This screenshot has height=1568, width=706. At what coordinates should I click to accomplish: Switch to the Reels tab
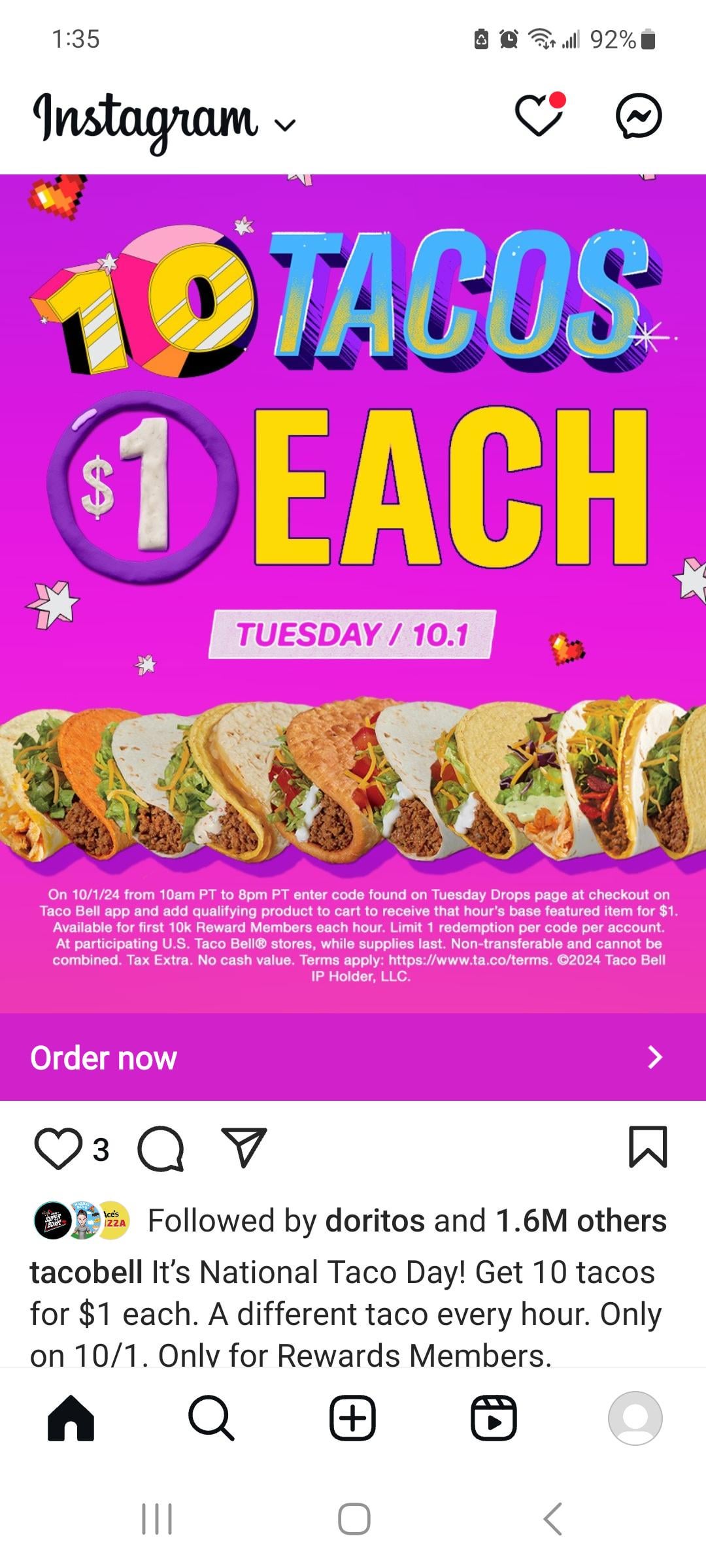tap(494, 1418)
